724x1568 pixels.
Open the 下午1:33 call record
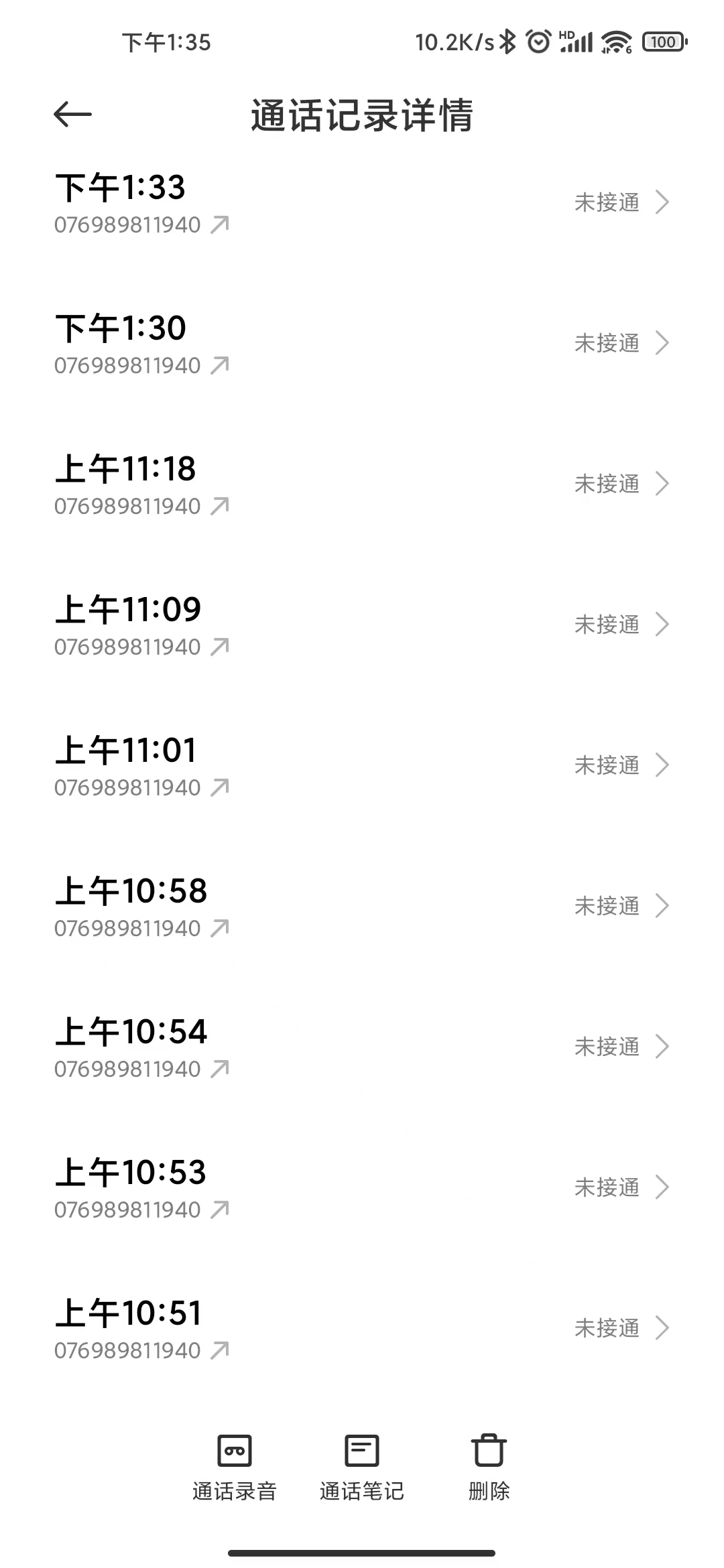click(362, 203)
